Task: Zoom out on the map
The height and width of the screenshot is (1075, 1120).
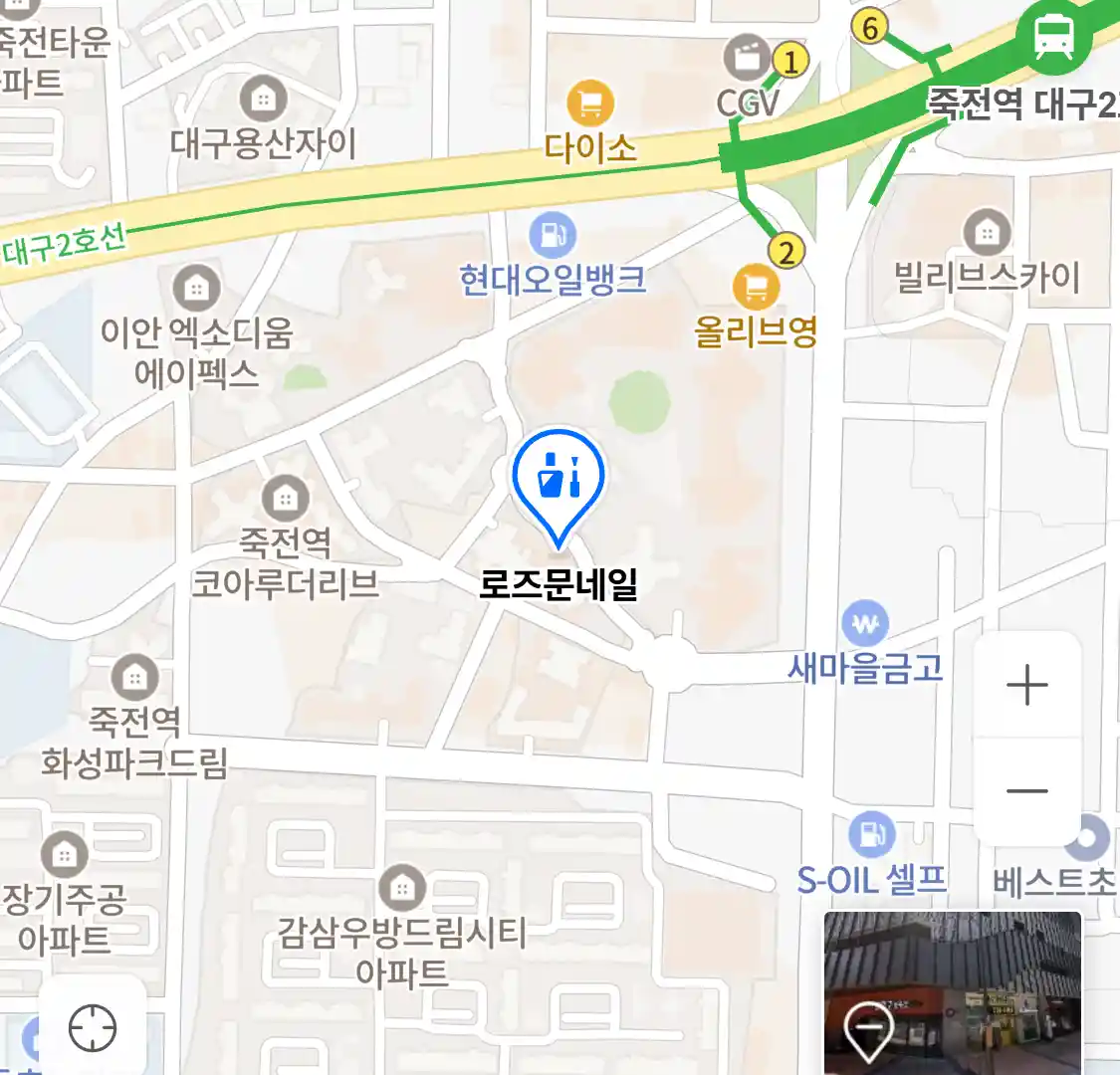Action: (1026, 792)
